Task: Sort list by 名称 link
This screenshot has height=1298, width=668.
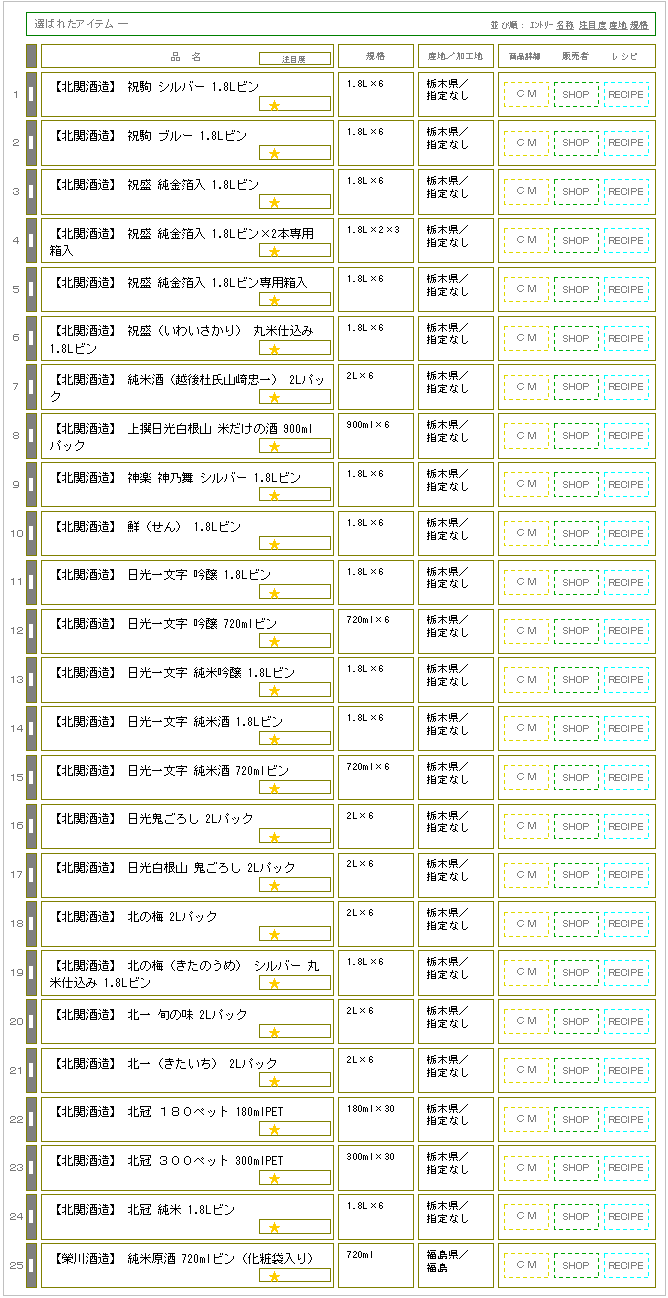Action: pyautogui.click(x=565, y=24)
